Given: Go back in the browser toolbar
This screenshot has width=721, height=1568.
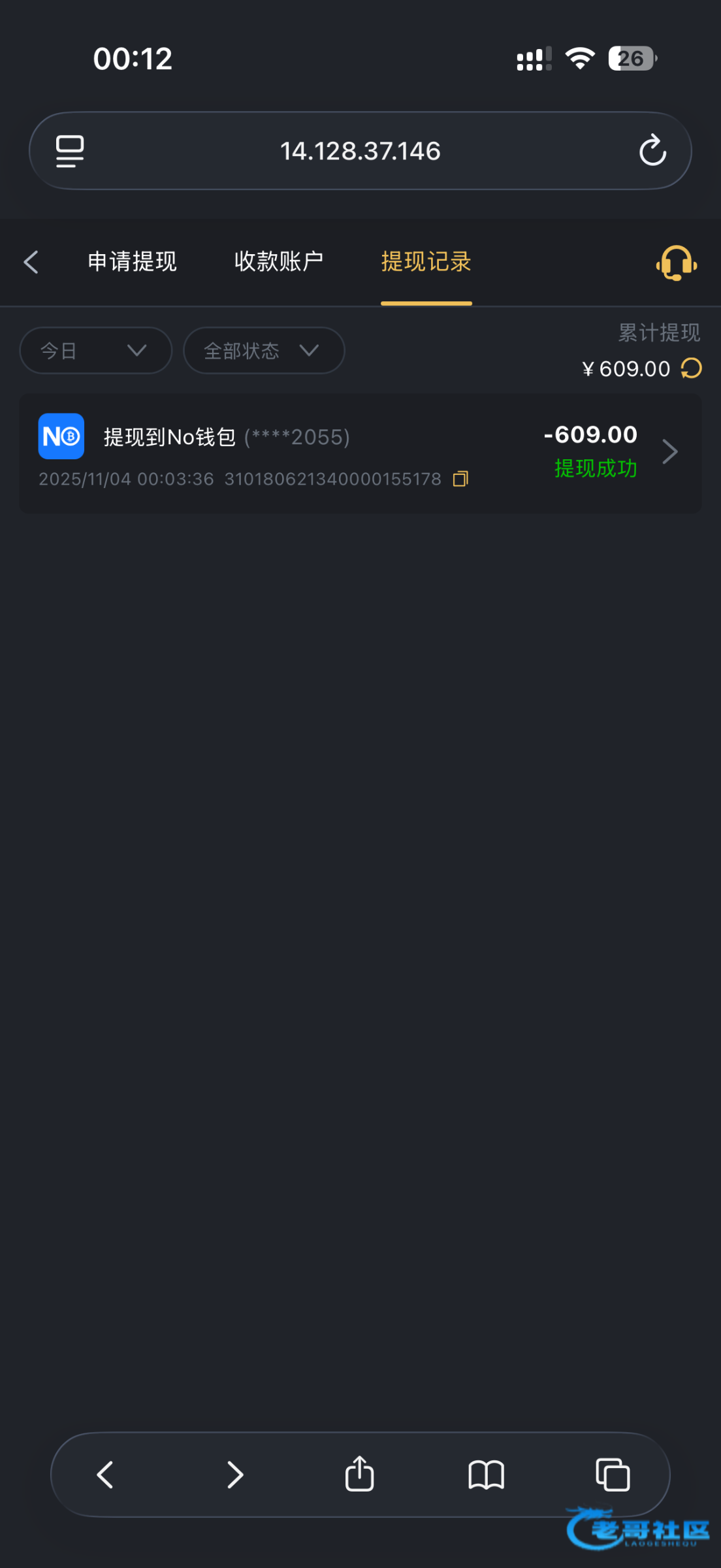Looking at the screenshot, I should click(105, 1475).
